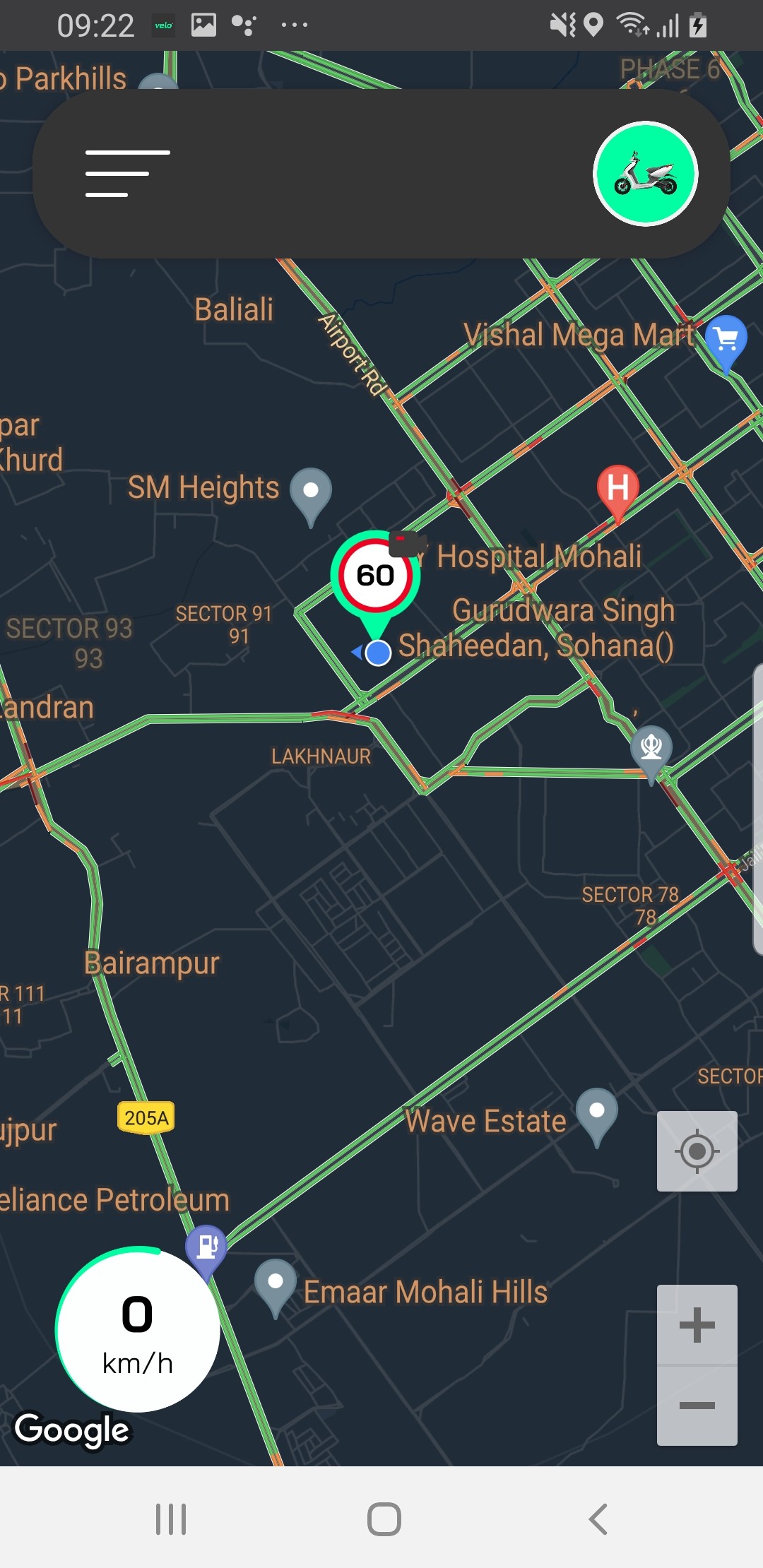Open the Vishal Mega Mart pin
This screenshot has width=763, height=1568.
click(726, 340)
